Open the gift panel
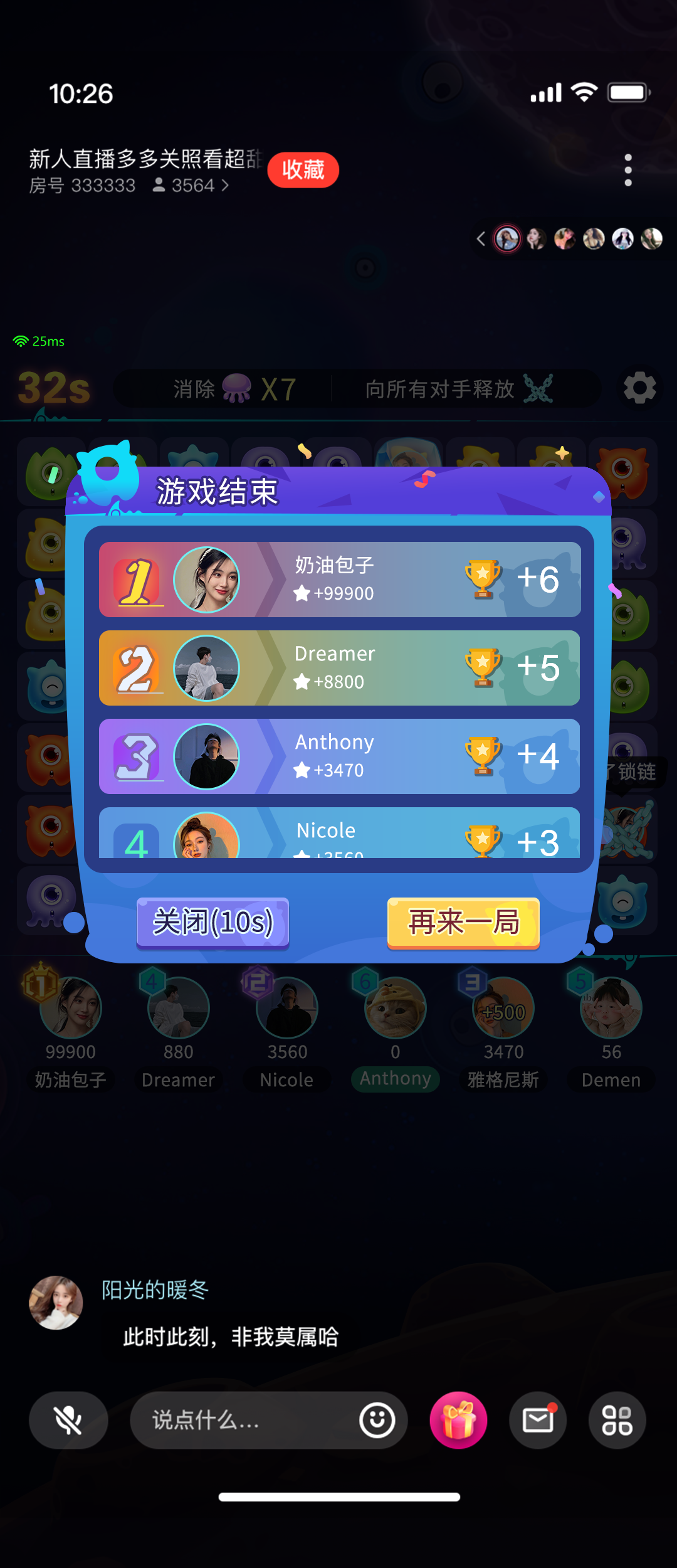The width and height of the screenshot is (677, 1568). 458,1420
